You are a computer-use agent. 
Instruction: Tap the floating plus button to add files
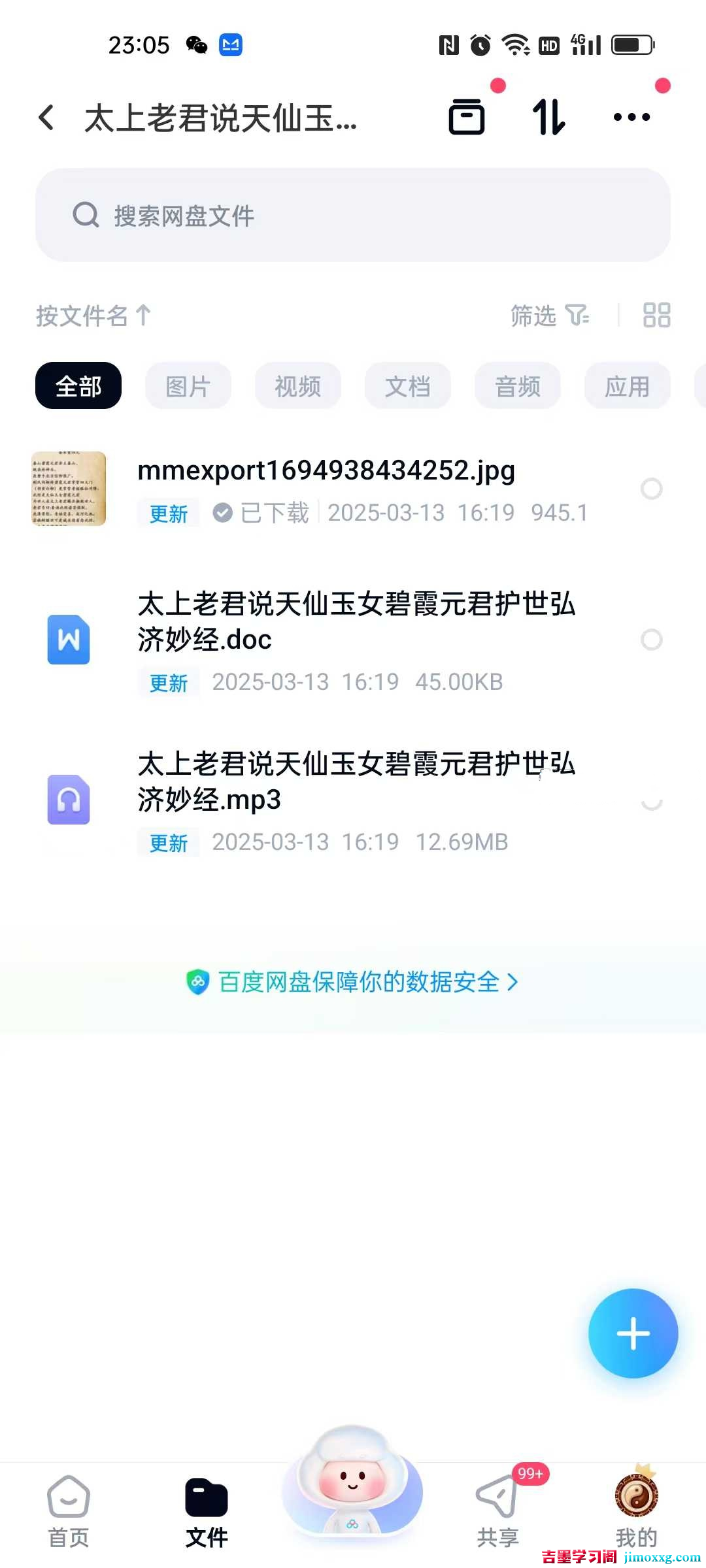(x=632, y=1333)
